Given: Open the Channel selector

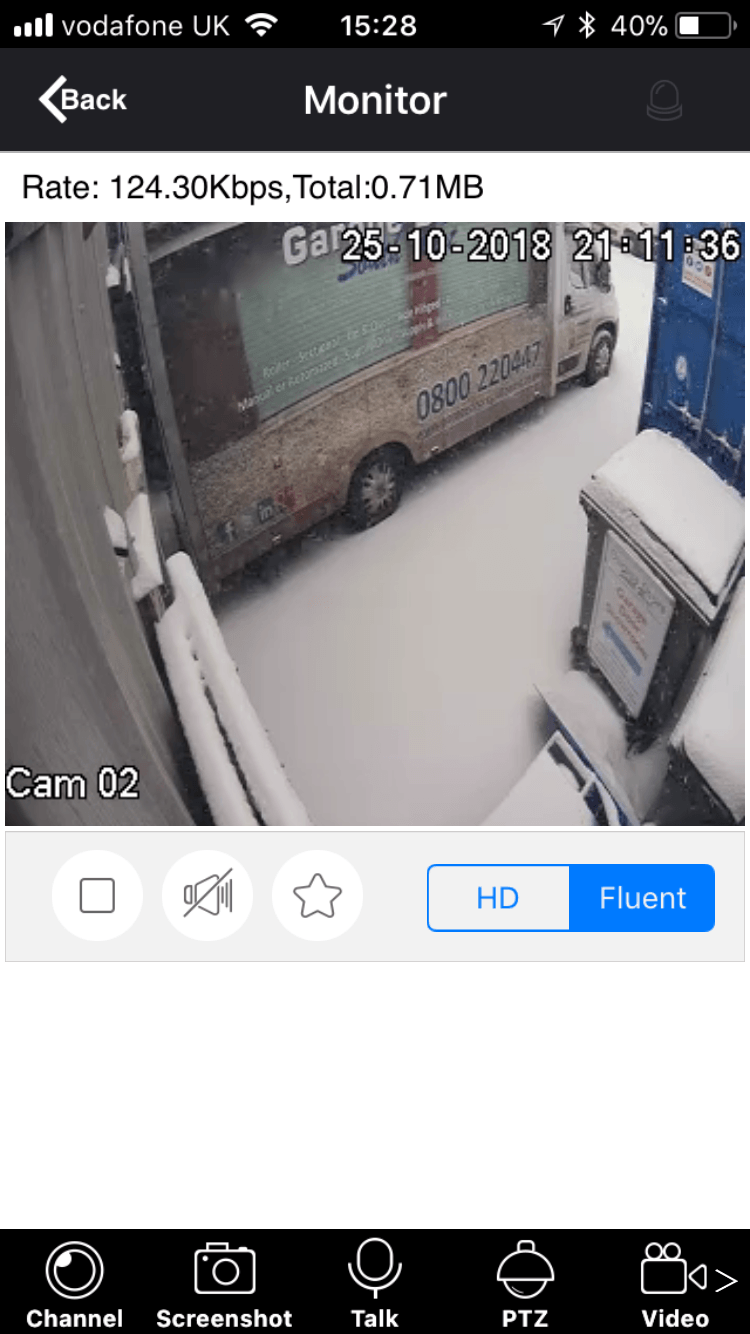Looking at the screenshot, I should tap(74, 1284).
